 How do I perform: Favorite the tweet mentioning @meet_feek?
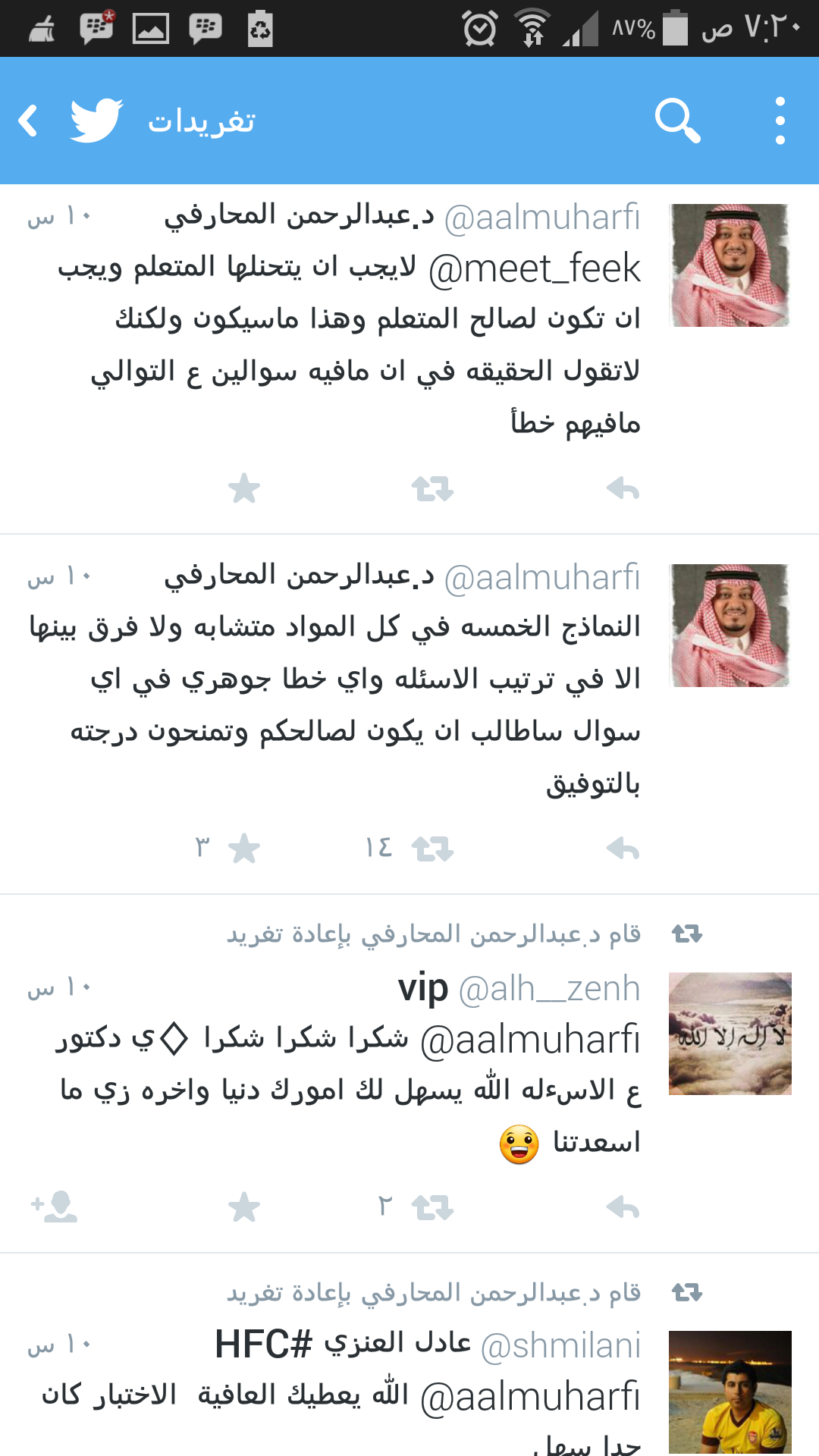pos(244,488)
